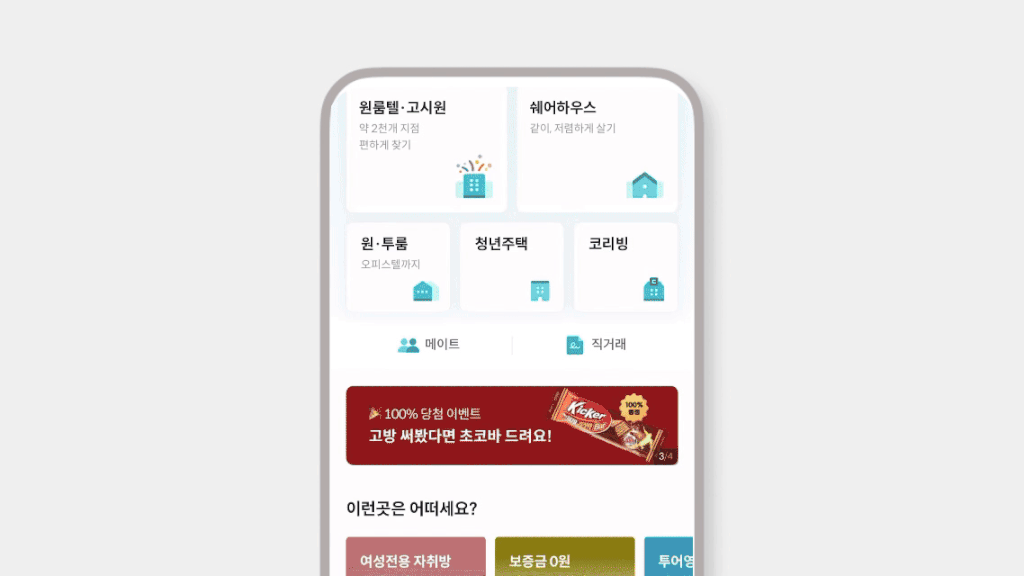View 보증금 0원 listings
The width and height of the screenshot is (1024, 576).
click(x=564, y=557)
